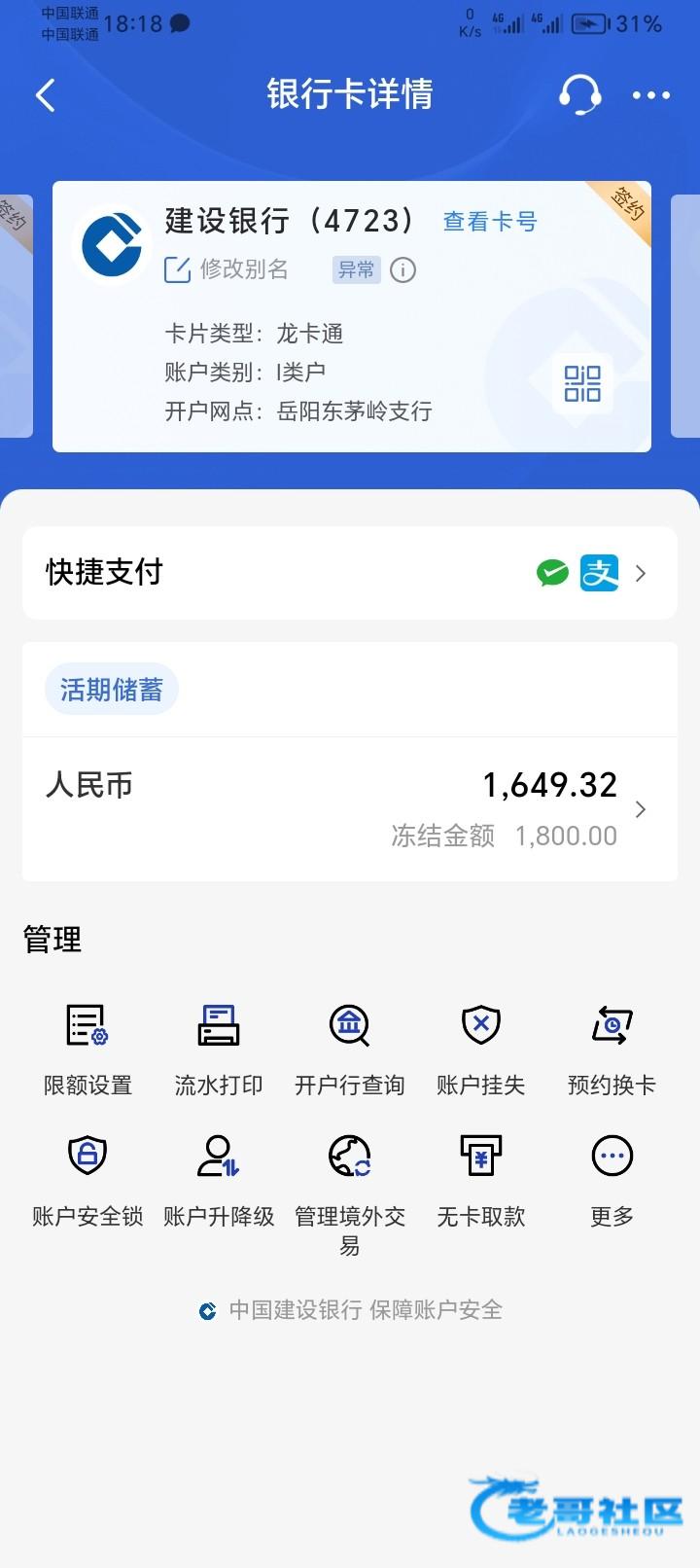Go back from bank card details

pos(46,95)
